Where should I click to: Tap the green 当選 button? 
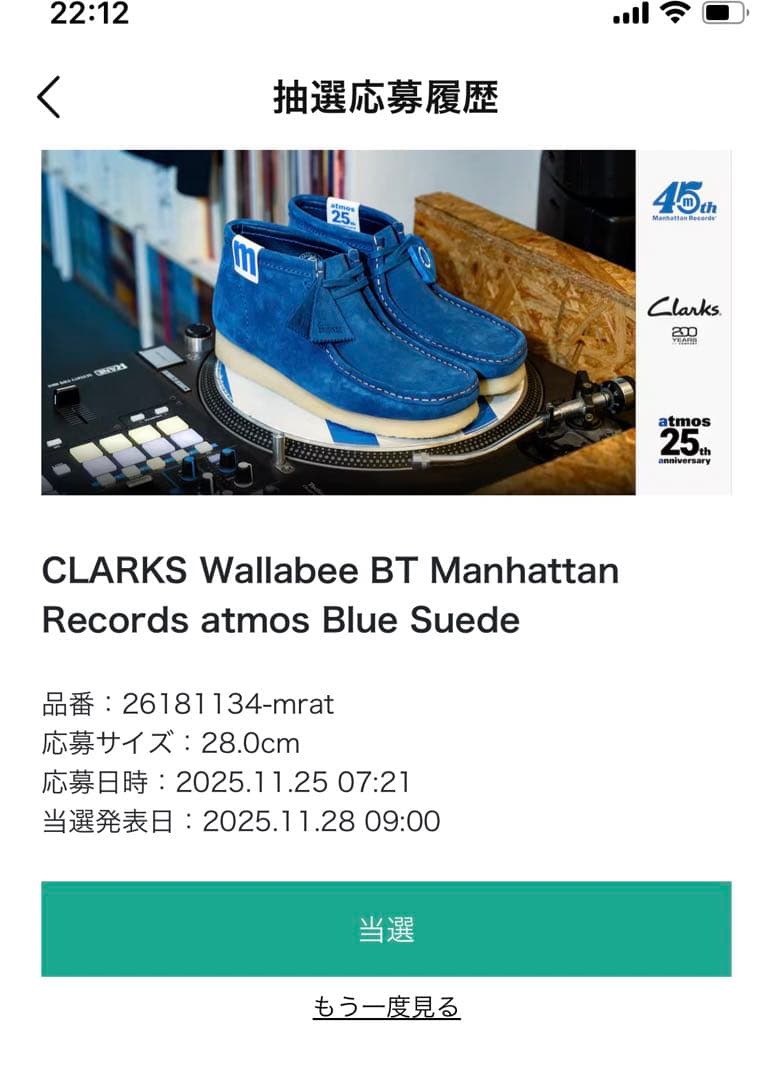(386, 929)
